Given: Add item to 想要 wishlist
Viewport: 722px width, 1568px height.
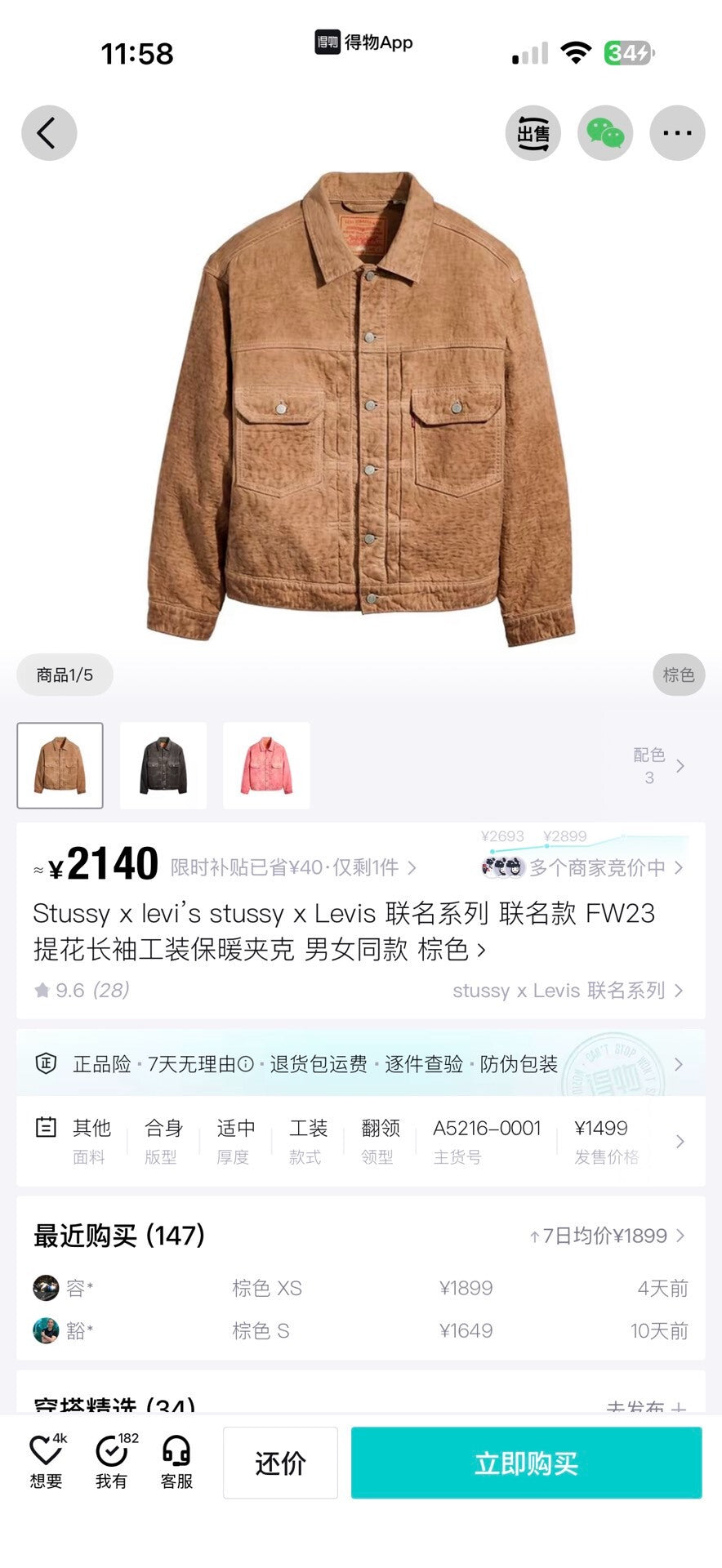Looking at the screenshot, I should (x=47, y=1463).
